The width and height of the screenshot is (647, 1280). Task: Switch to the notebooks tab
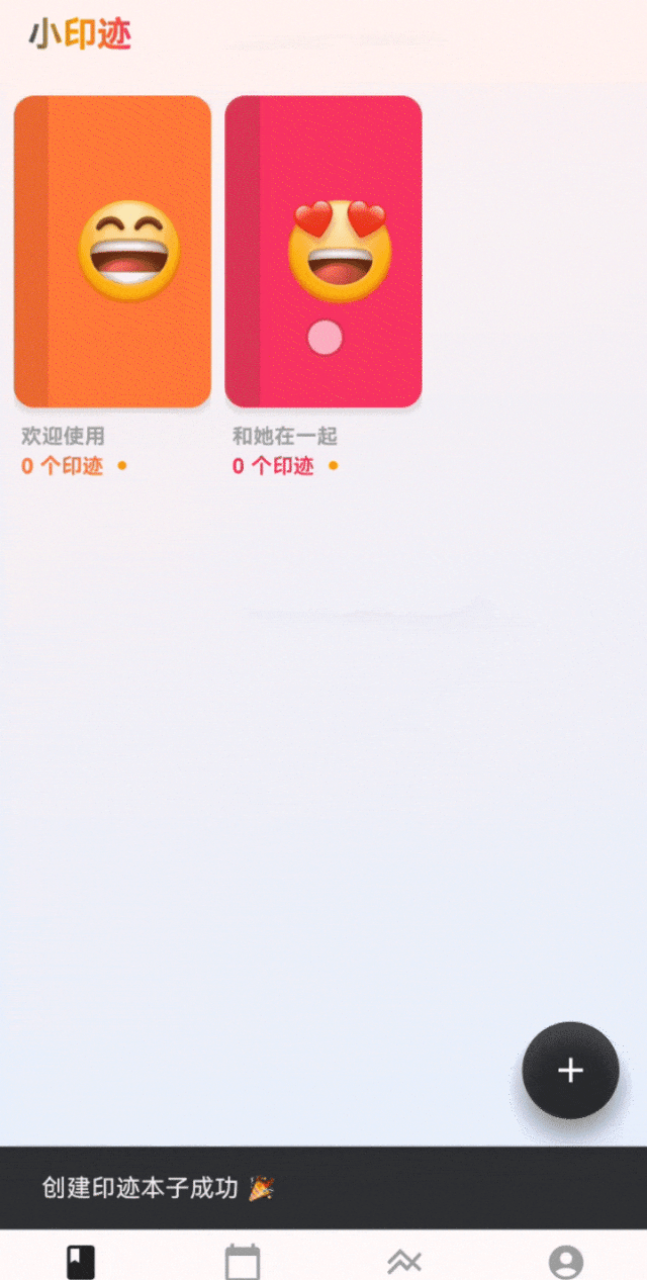pos(81,1260)
